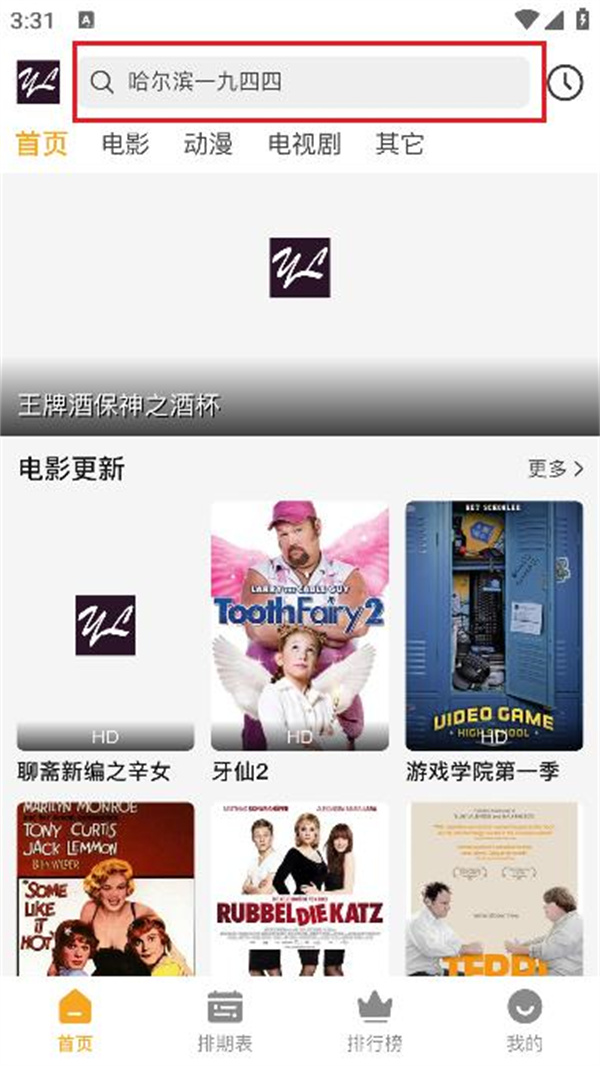Open the Terri movie poster
The image size is (600, 1066).
point(494,888)
